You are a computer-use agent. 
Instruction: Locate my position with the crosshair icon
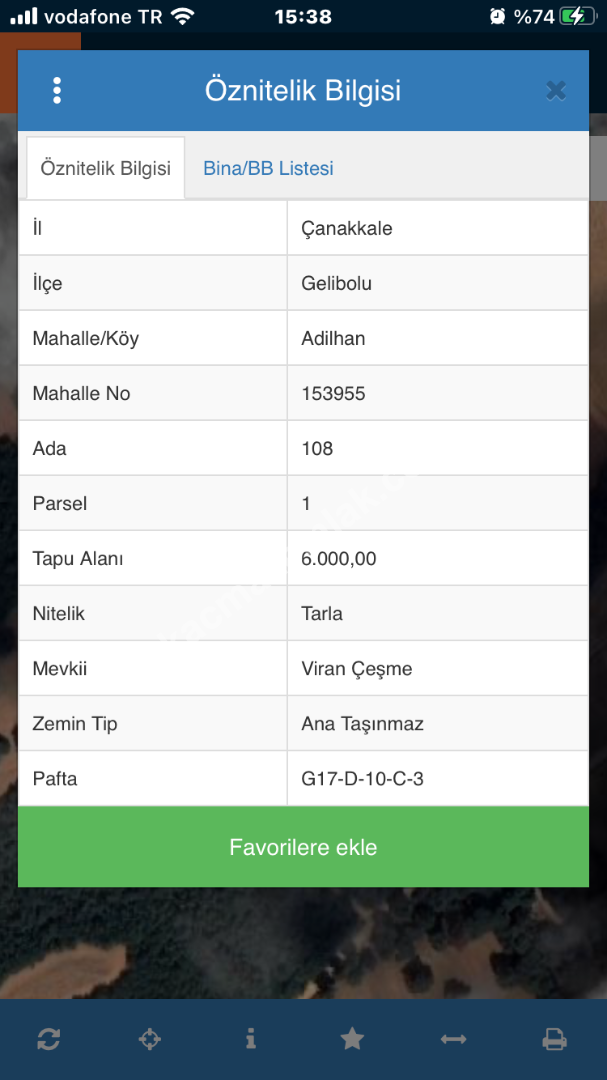pos(149,1039)
